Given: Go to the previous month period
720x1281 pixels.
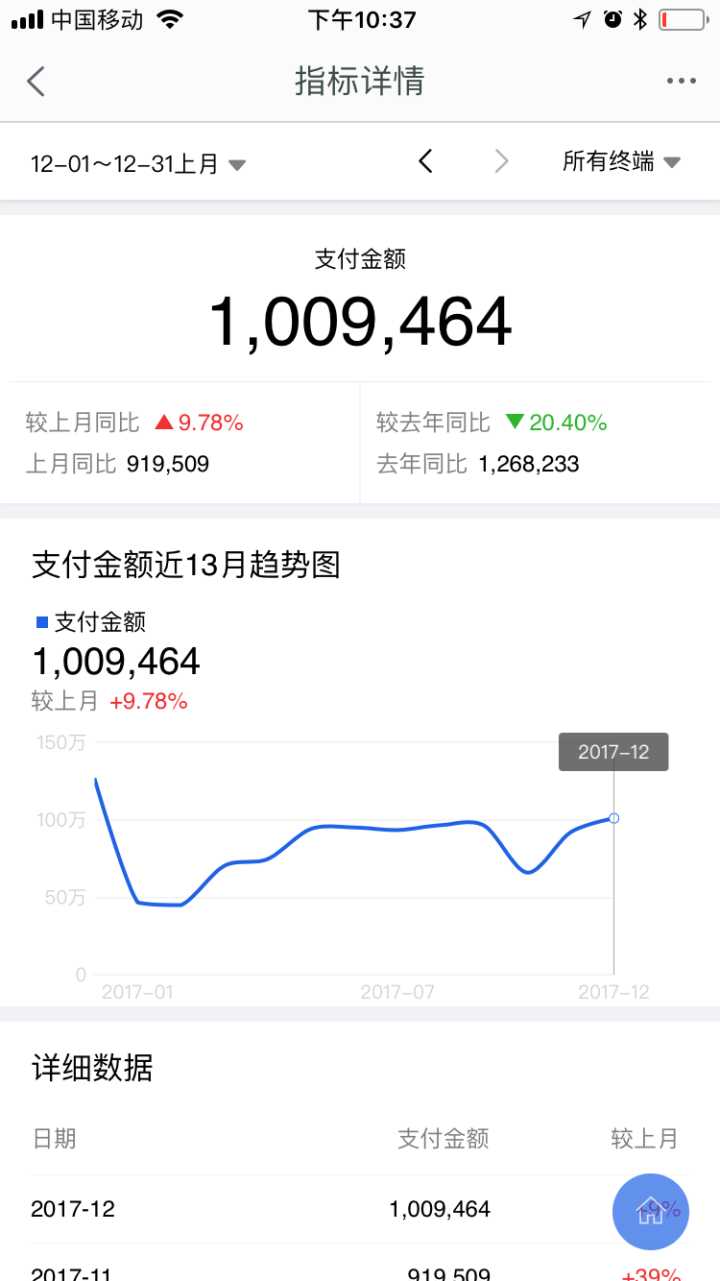Looking at the screenshot, I should click(426, 161).
